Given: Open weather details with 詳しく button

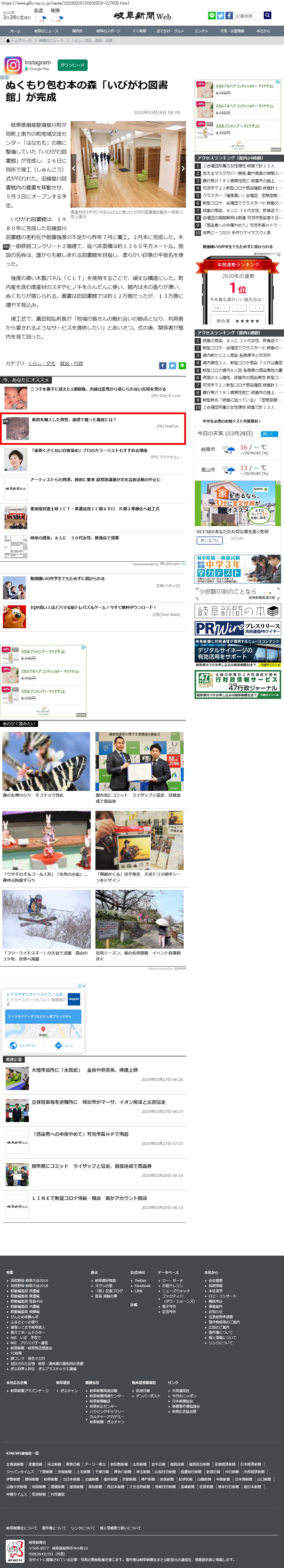Looking at the screenshot, I should [268, 434].
